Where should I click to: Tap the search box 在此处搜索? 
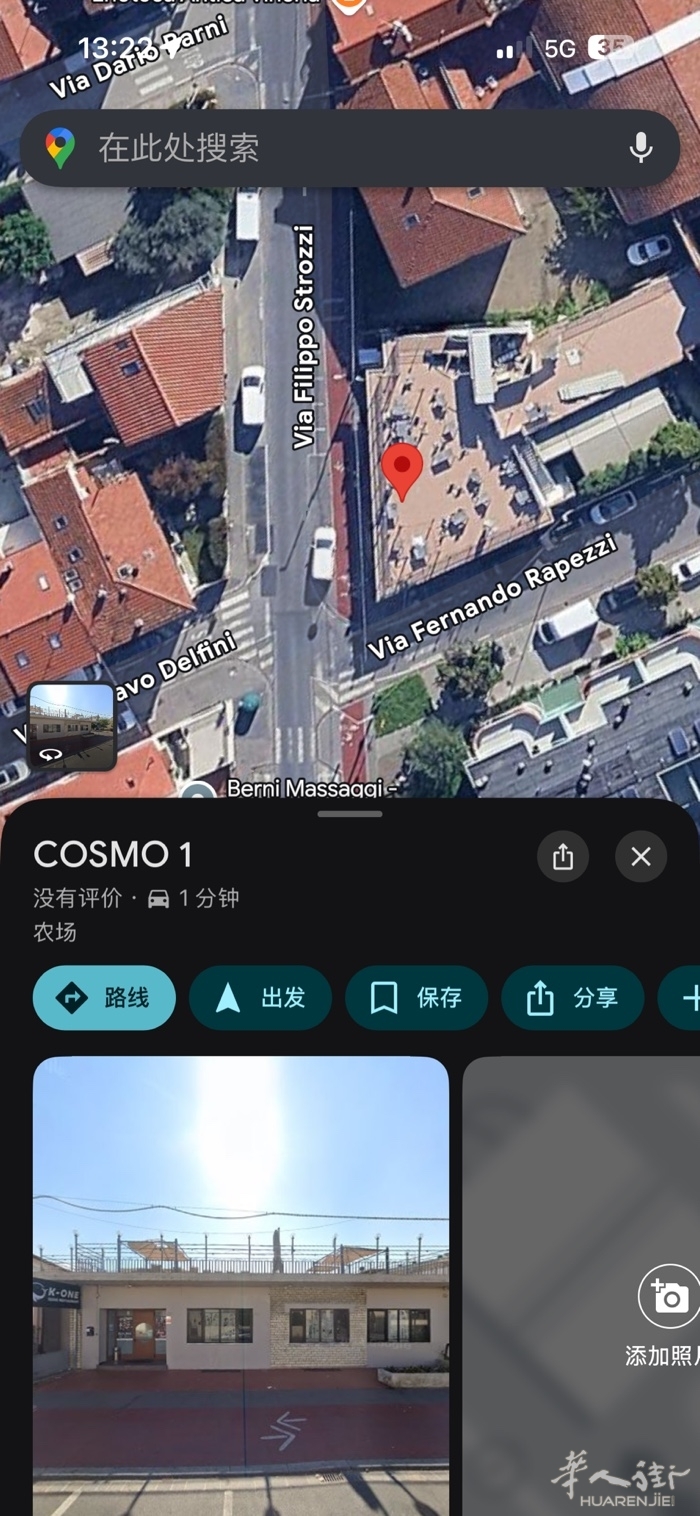tap(330, 148)
